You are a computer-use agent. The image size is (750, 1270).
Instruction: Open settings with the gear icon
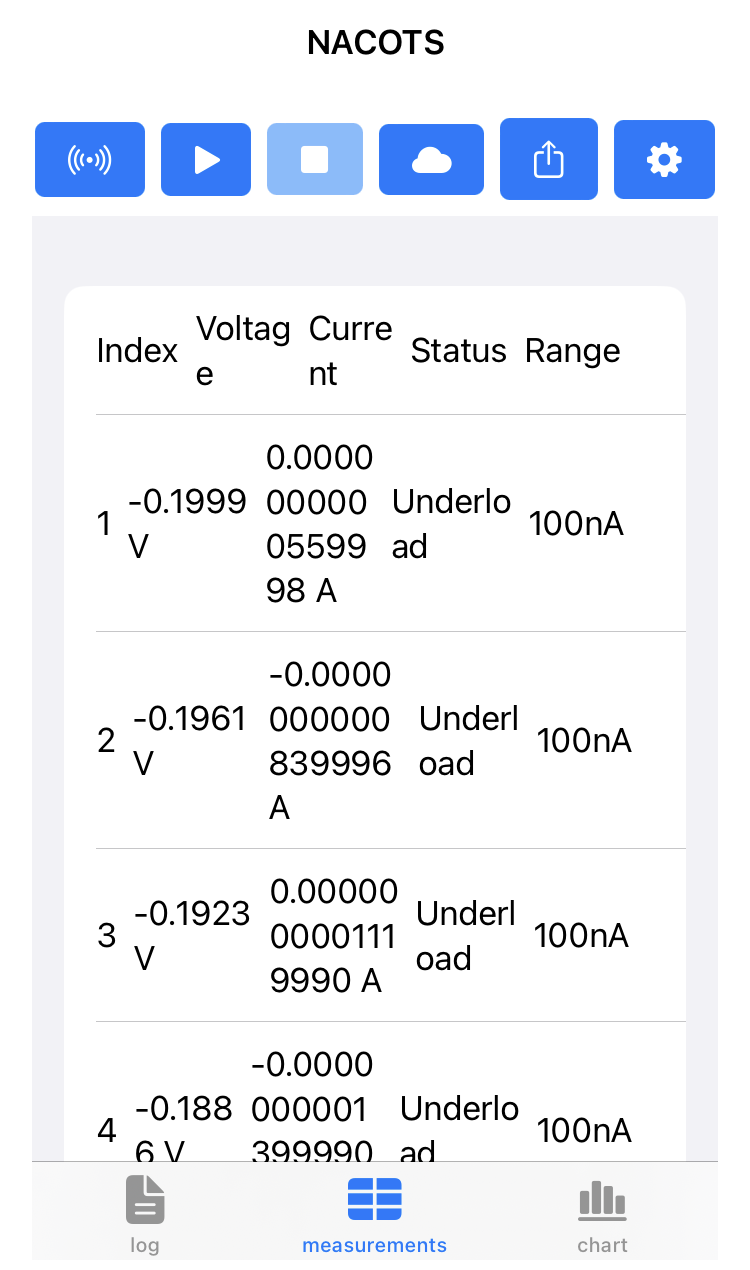(664, 159)
